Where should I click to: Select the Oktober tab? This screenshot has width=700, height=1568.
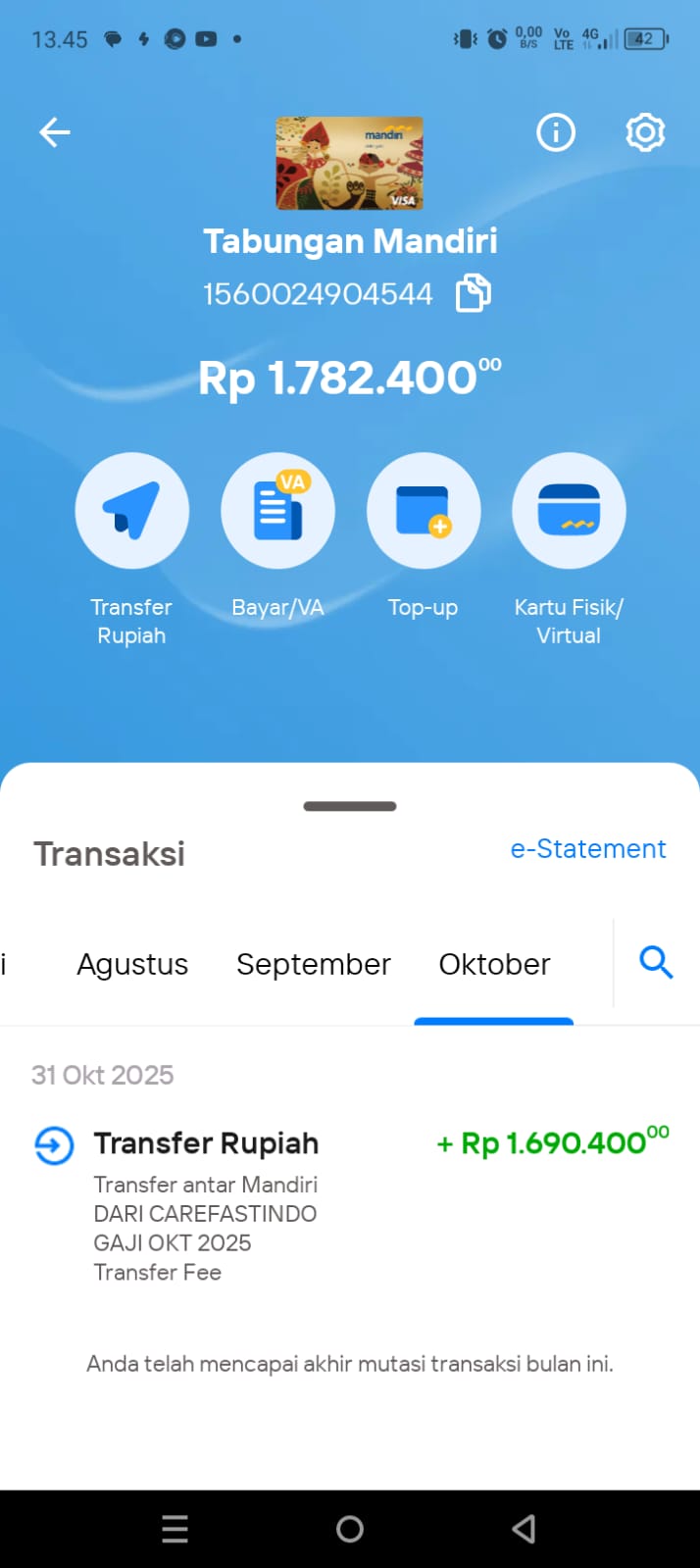494,965
